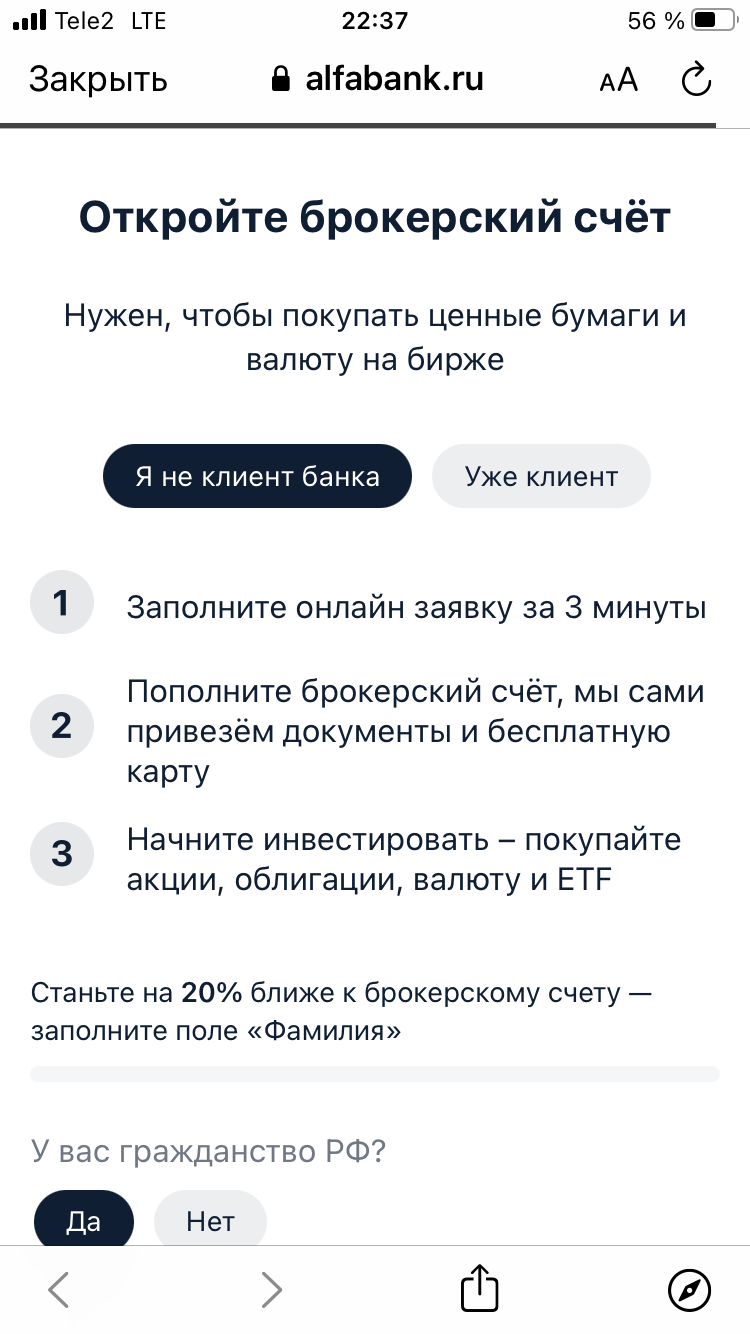750x1334 pixels.
Task: Reload the alfabank.ru page
Action: click(x=695, y=80)
